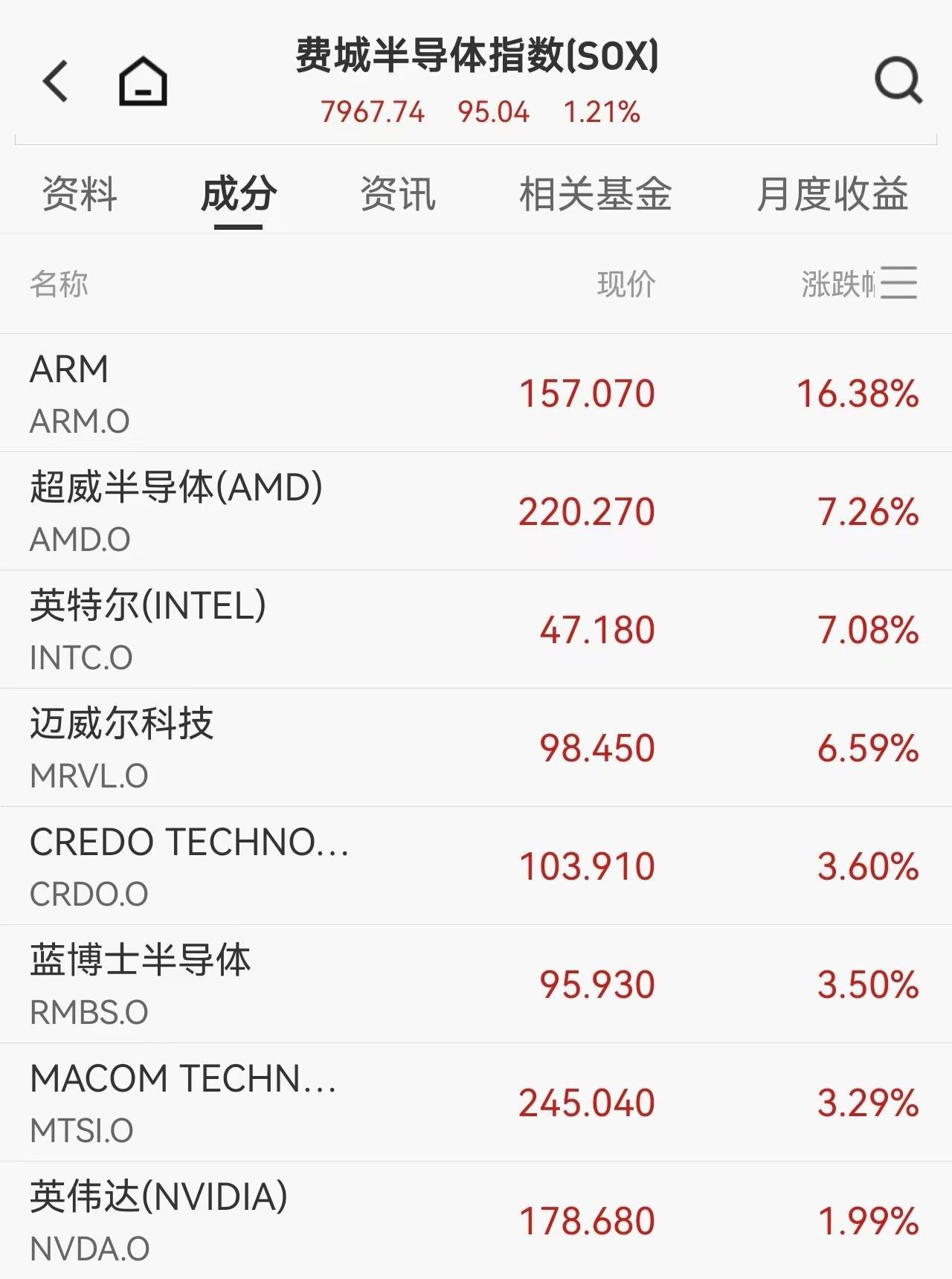Switch to the 资讯 tab

click(398, 195)
